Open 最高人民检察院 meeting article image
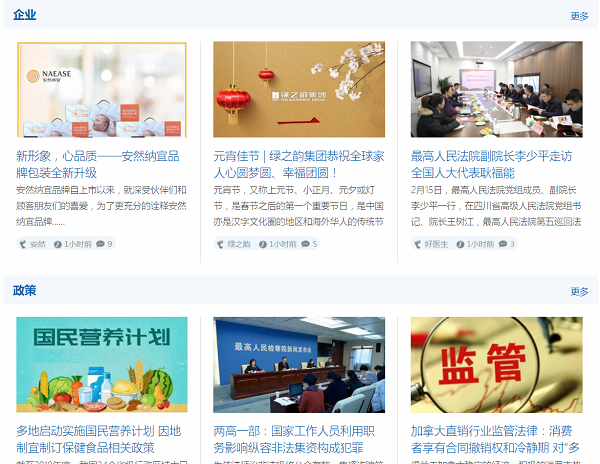The width and height of the screenshot is (600, 464). point(299,365)
